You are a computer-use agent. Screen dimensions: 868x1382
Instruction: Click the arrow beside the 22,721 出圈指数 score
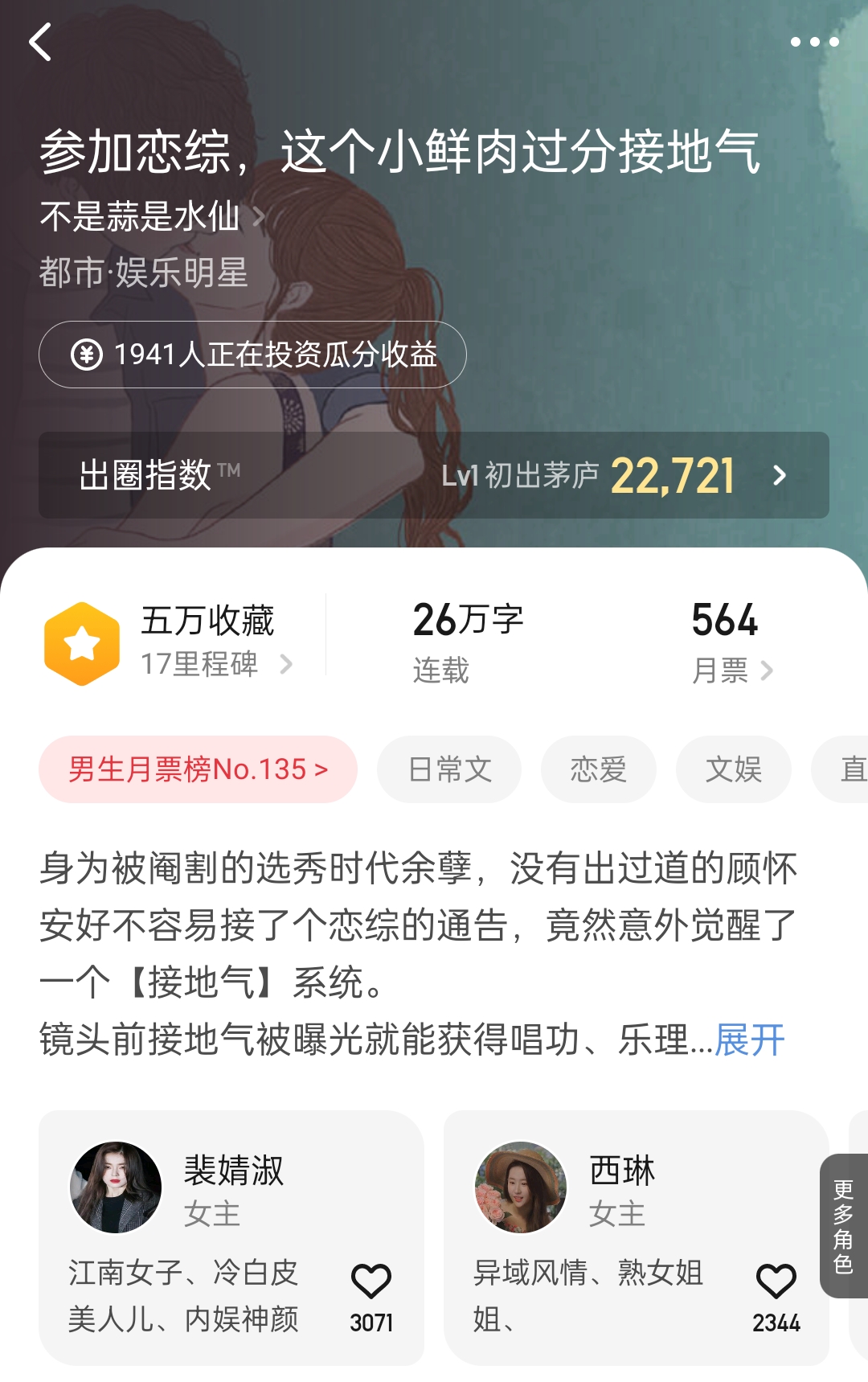pyautogui.click(x=778, y=476)
